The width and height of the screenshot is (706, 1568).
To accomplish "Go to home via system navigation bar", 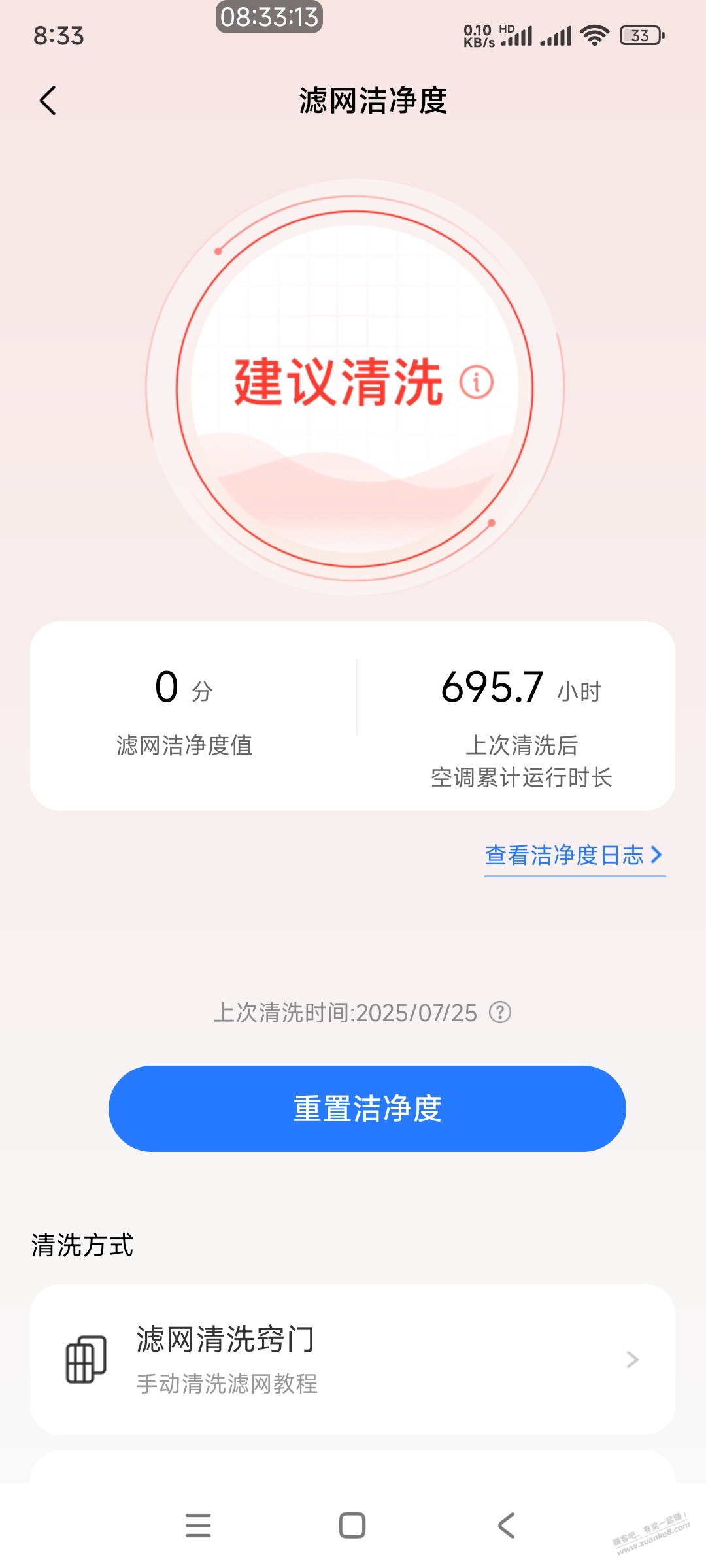I will (x=352, y=1526).
